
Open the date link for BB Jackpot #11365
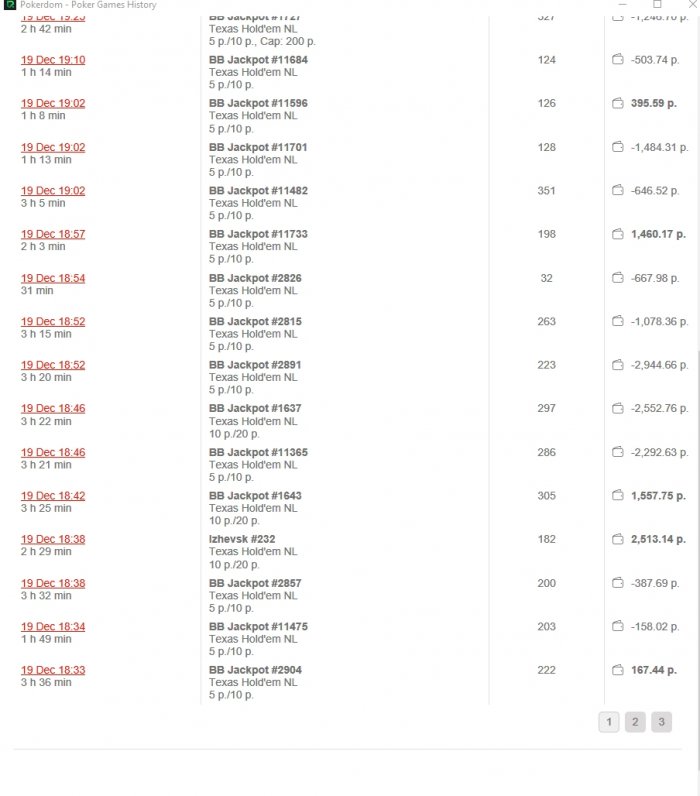pyautogui.click(x=53, y=452)
